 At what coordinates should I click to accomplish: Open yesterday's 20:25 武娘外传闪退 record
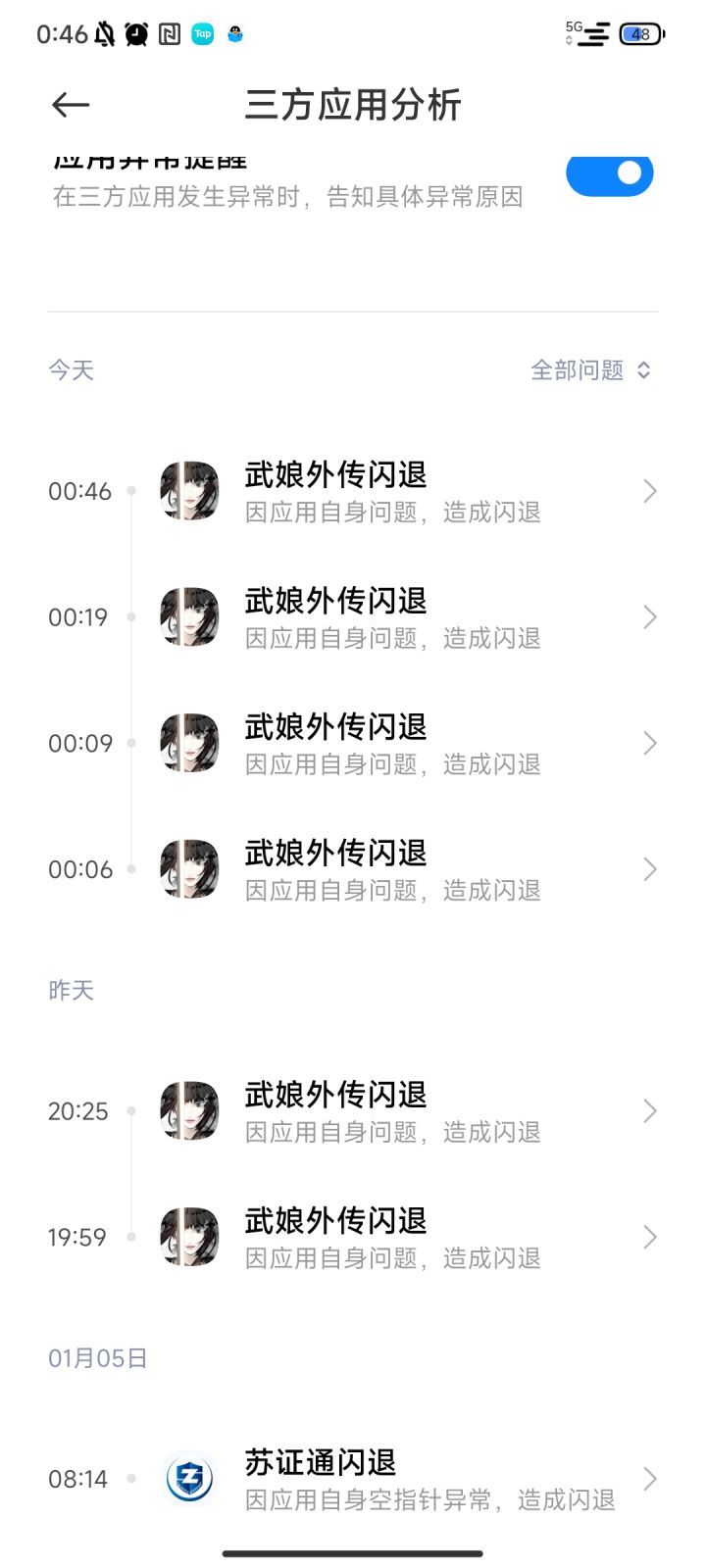pos(392,1111)
